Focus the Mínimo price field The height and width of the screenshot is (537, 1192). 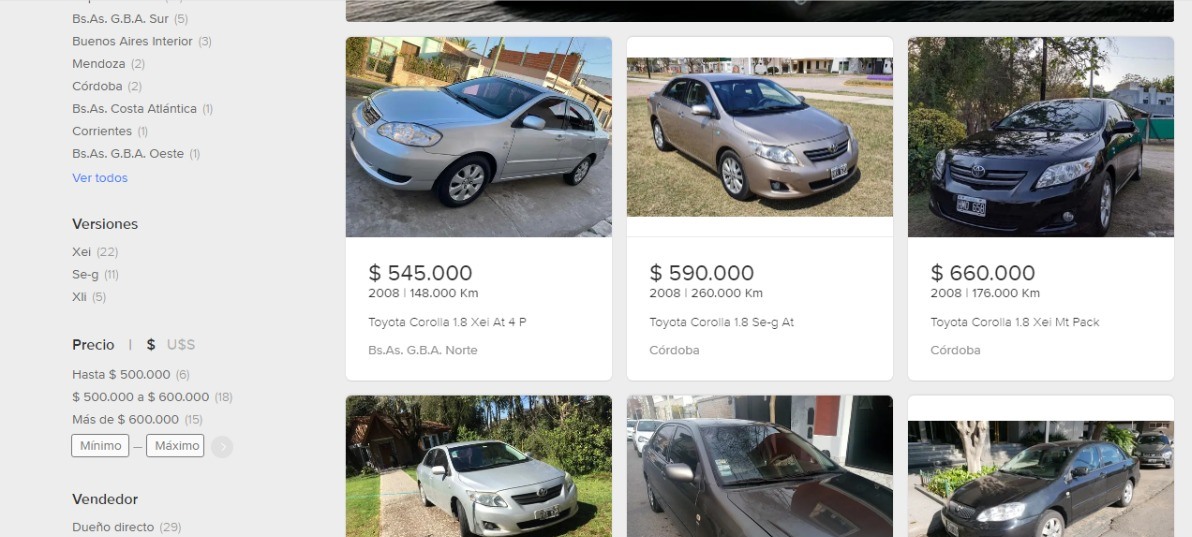(100, 446)
